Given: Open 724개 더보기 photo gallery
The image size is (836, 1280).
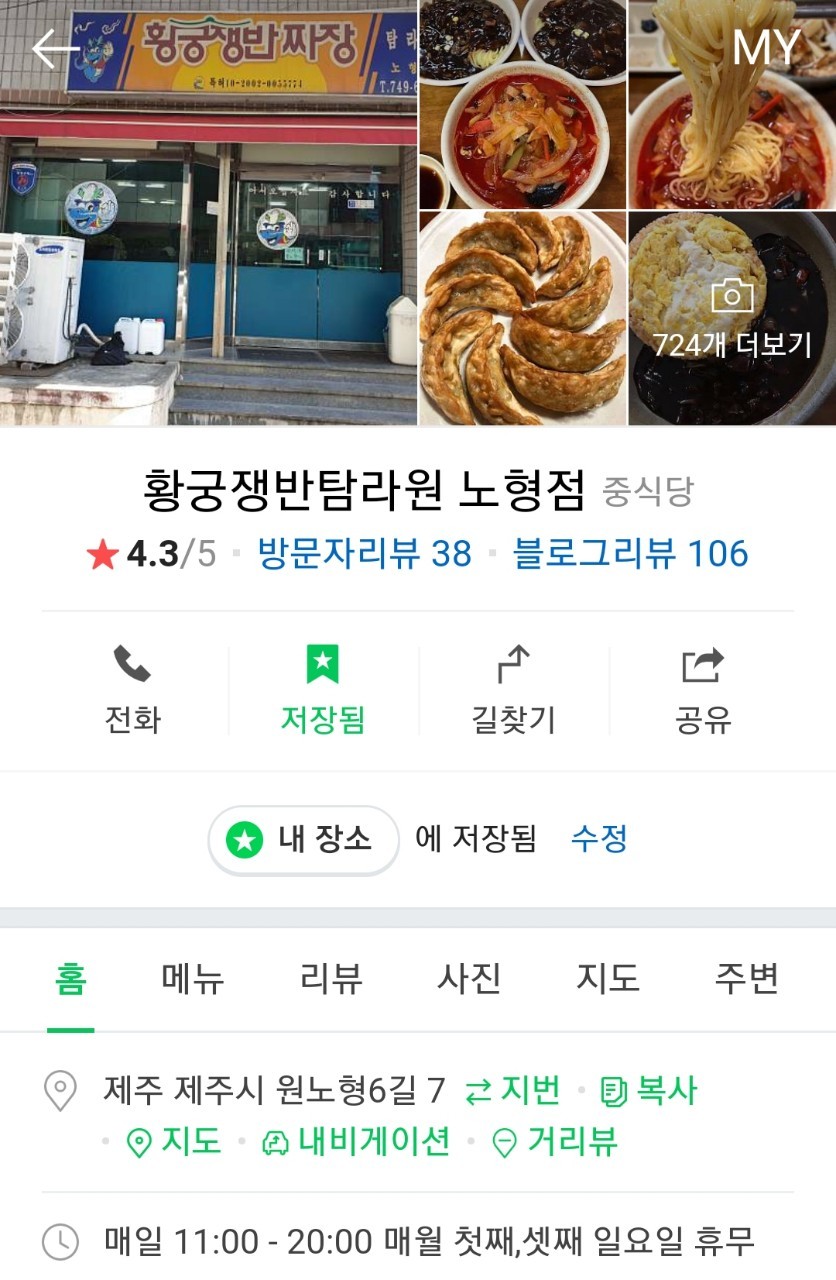Looking at the screenshot, I should (x=732, y=320).
